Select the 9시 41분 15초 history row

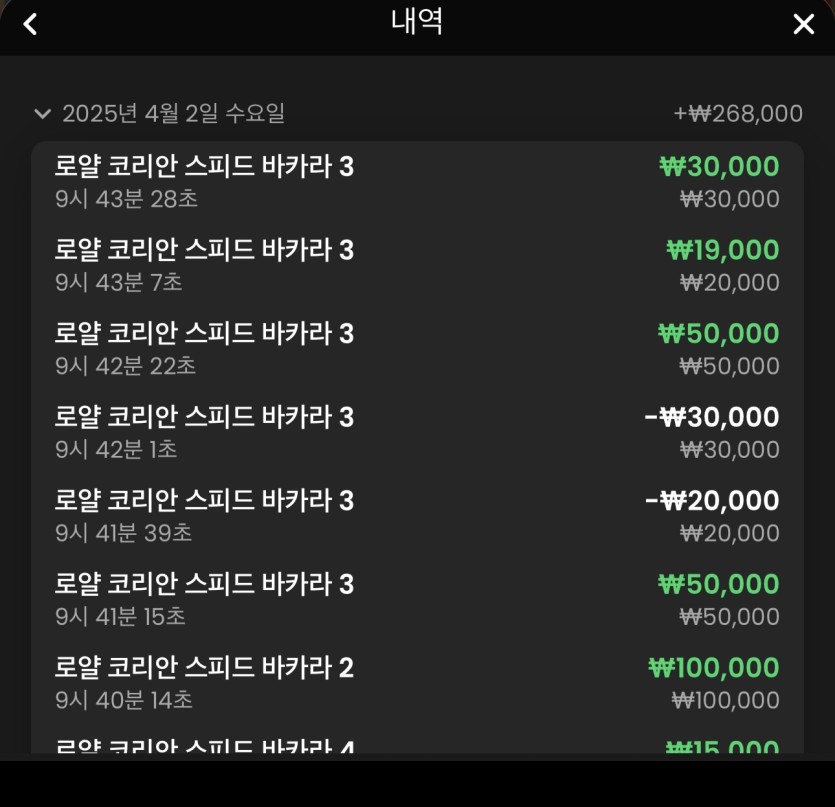[416, 599]
